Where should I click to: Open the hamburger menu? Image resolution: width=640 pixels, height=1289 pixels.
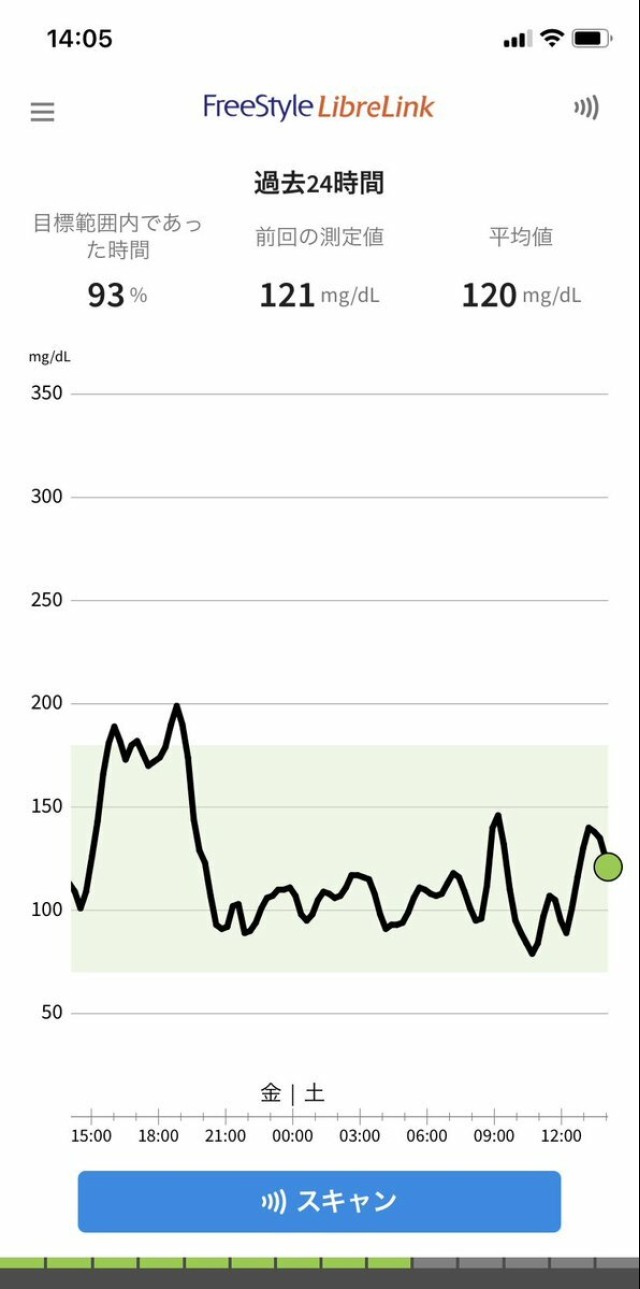pyautogui.click(x=42, y=112)
